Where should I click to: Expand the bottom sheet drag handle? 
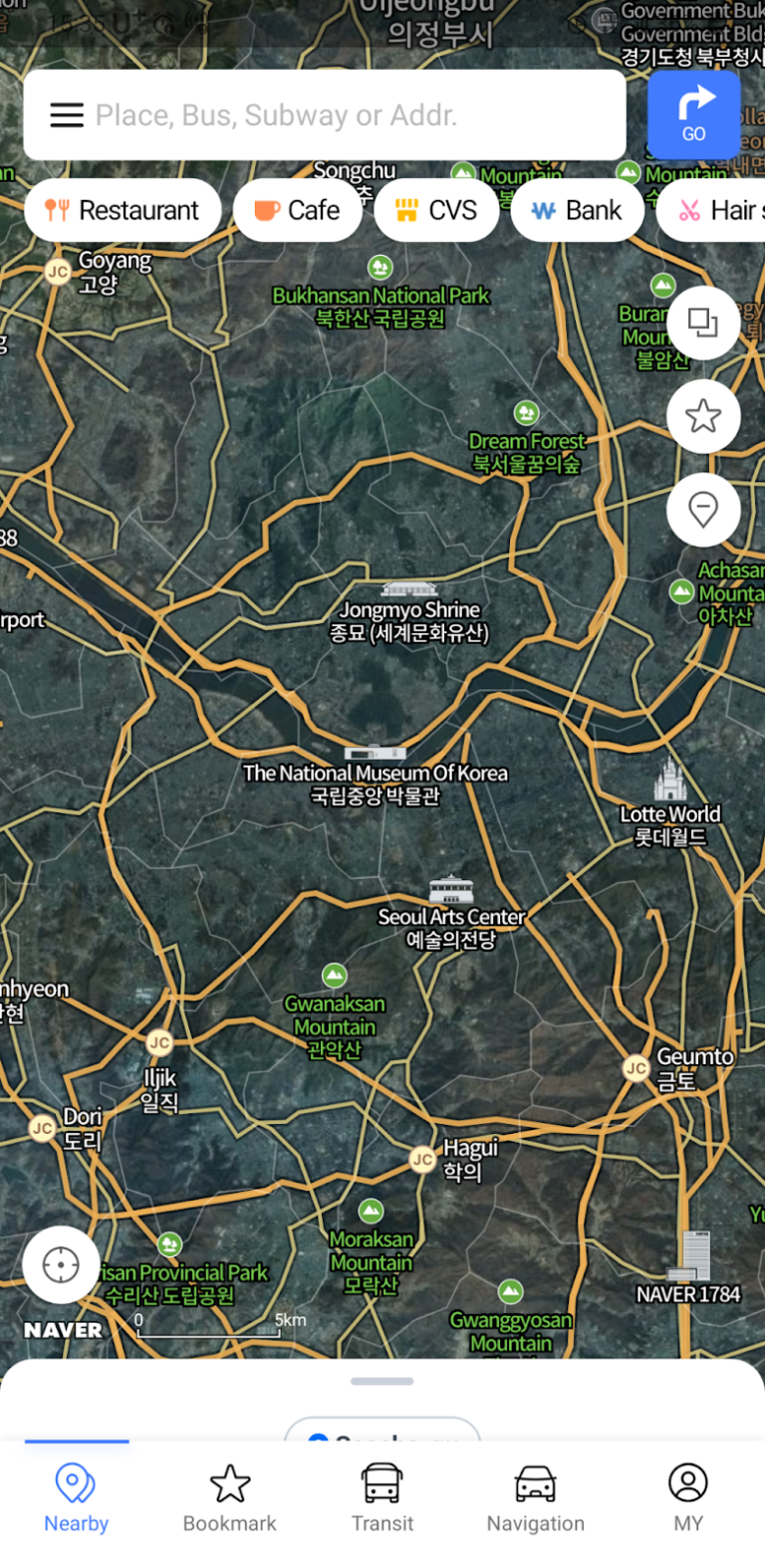[x=382, y=1381]
